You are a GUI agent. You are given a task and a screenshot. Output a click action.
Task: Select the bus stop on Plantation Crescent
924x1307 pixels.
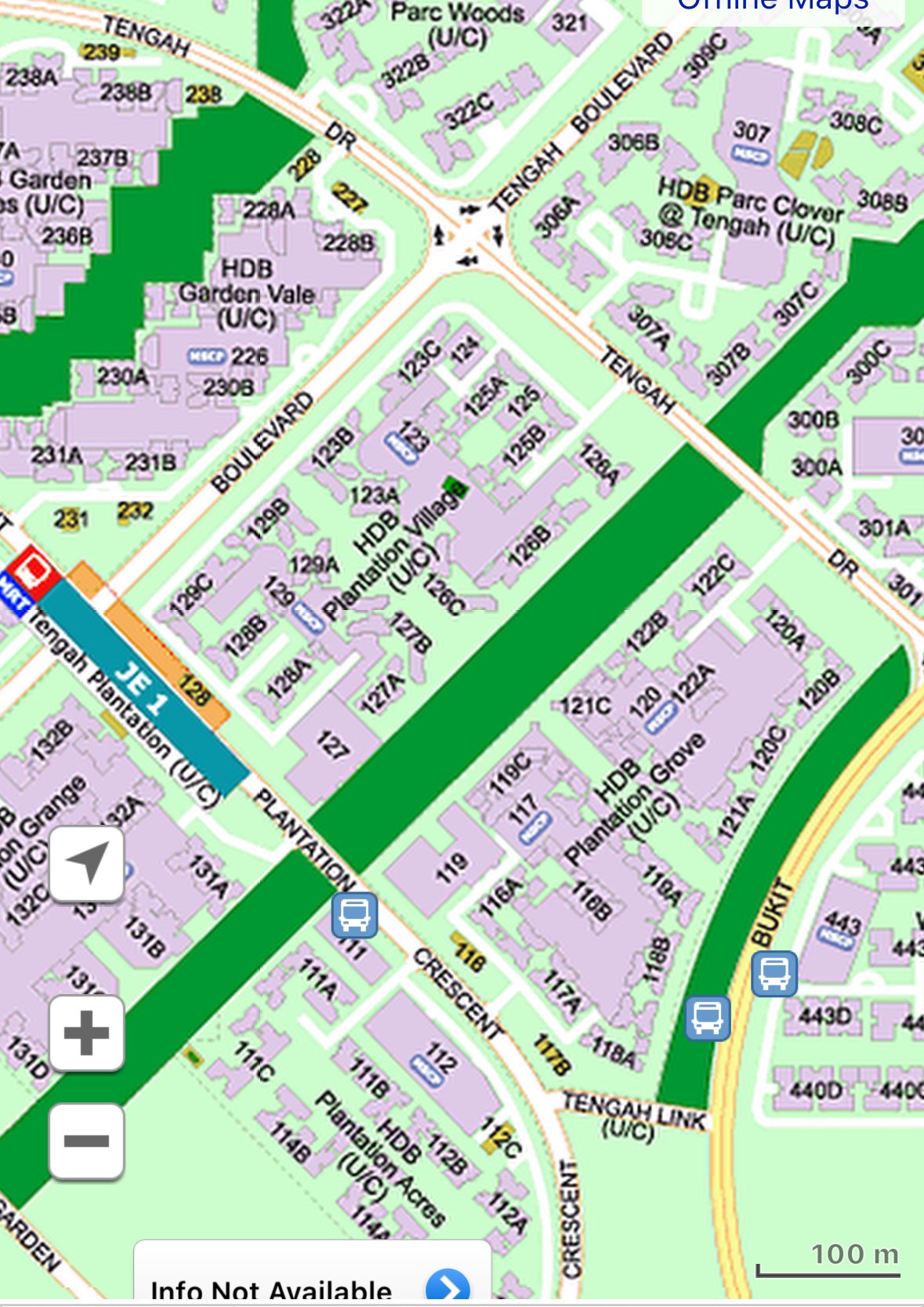(x=354, y=915)
